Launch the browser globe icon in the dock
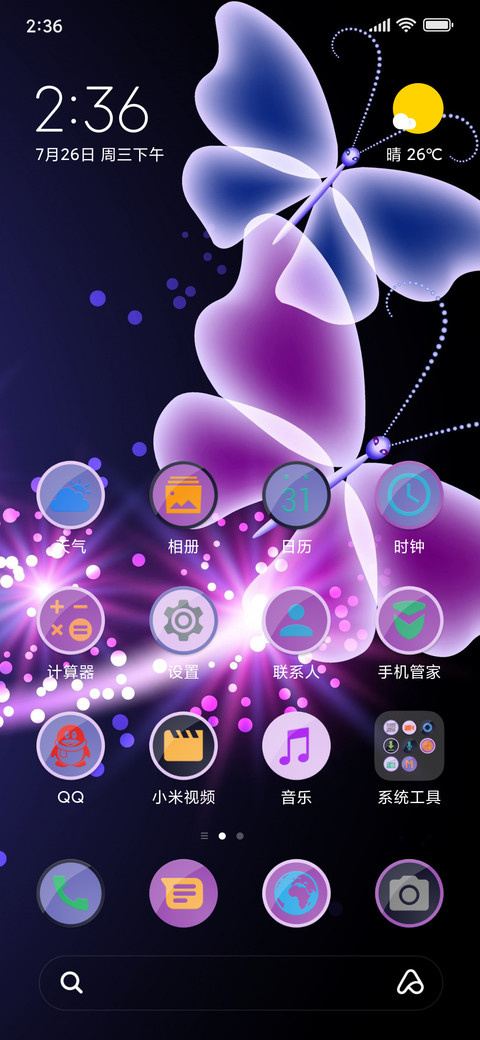Viewport: 480px width, 1040px height. pyautogui.click(x=296, y=893)
